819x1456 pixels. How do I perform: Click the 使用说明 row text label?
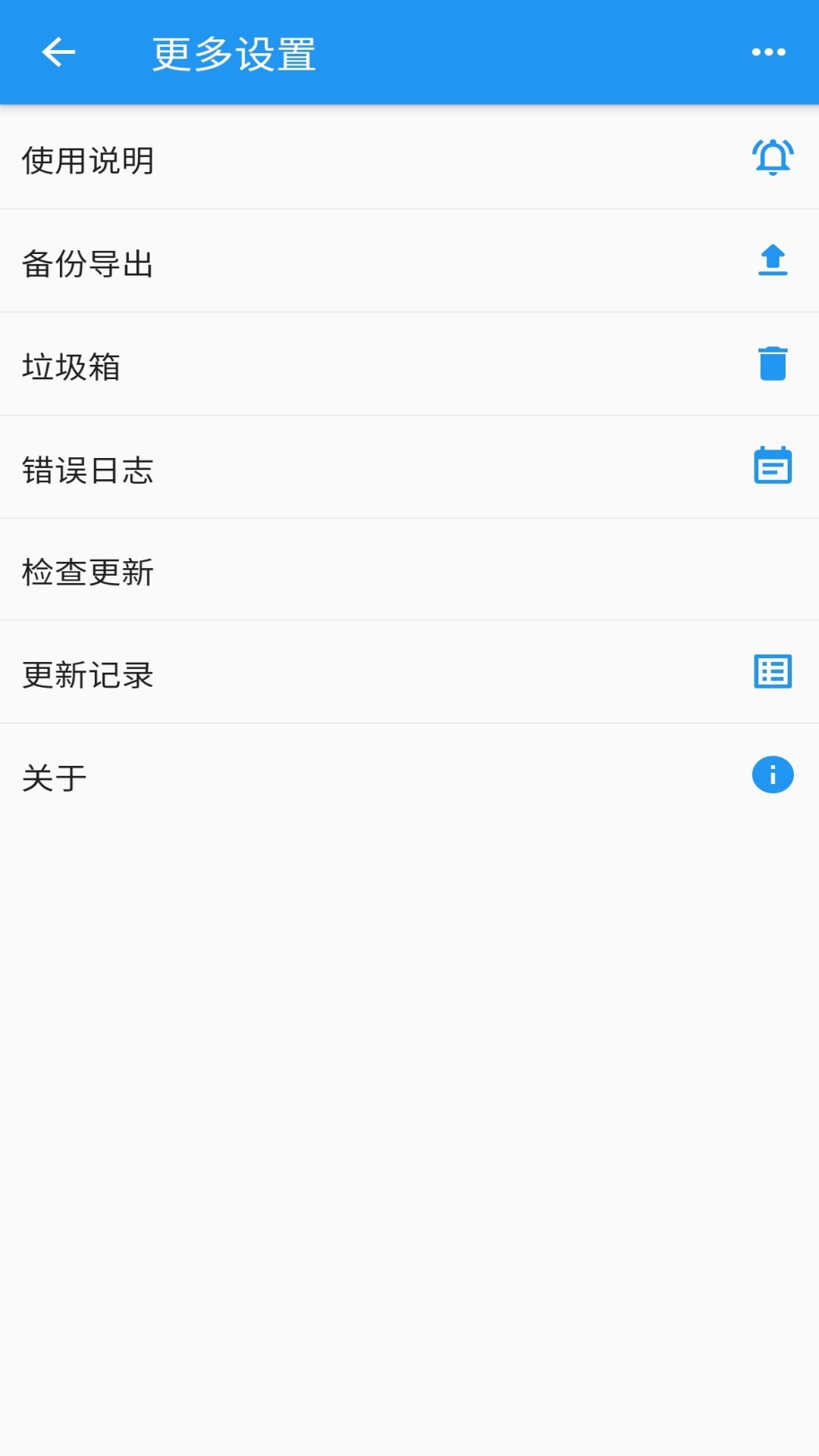tap(87, 161)
